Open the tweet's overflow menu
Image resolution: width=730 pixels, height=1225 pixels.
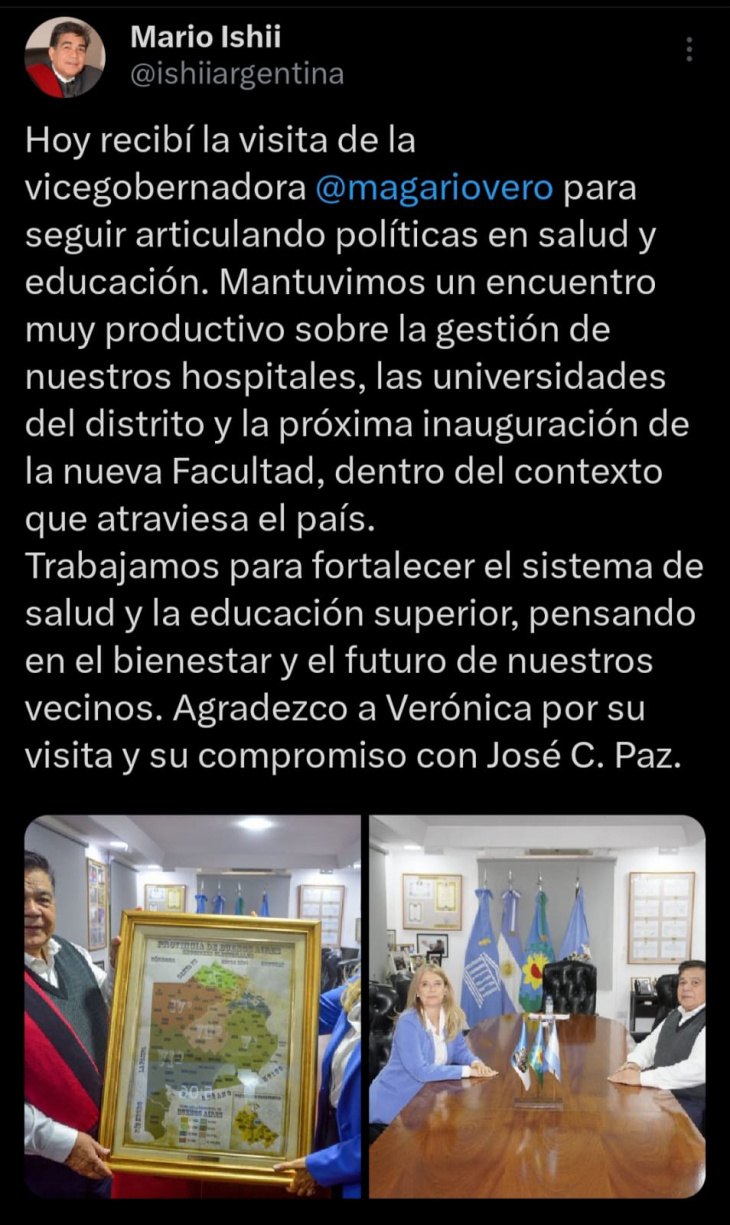(689, 49)
